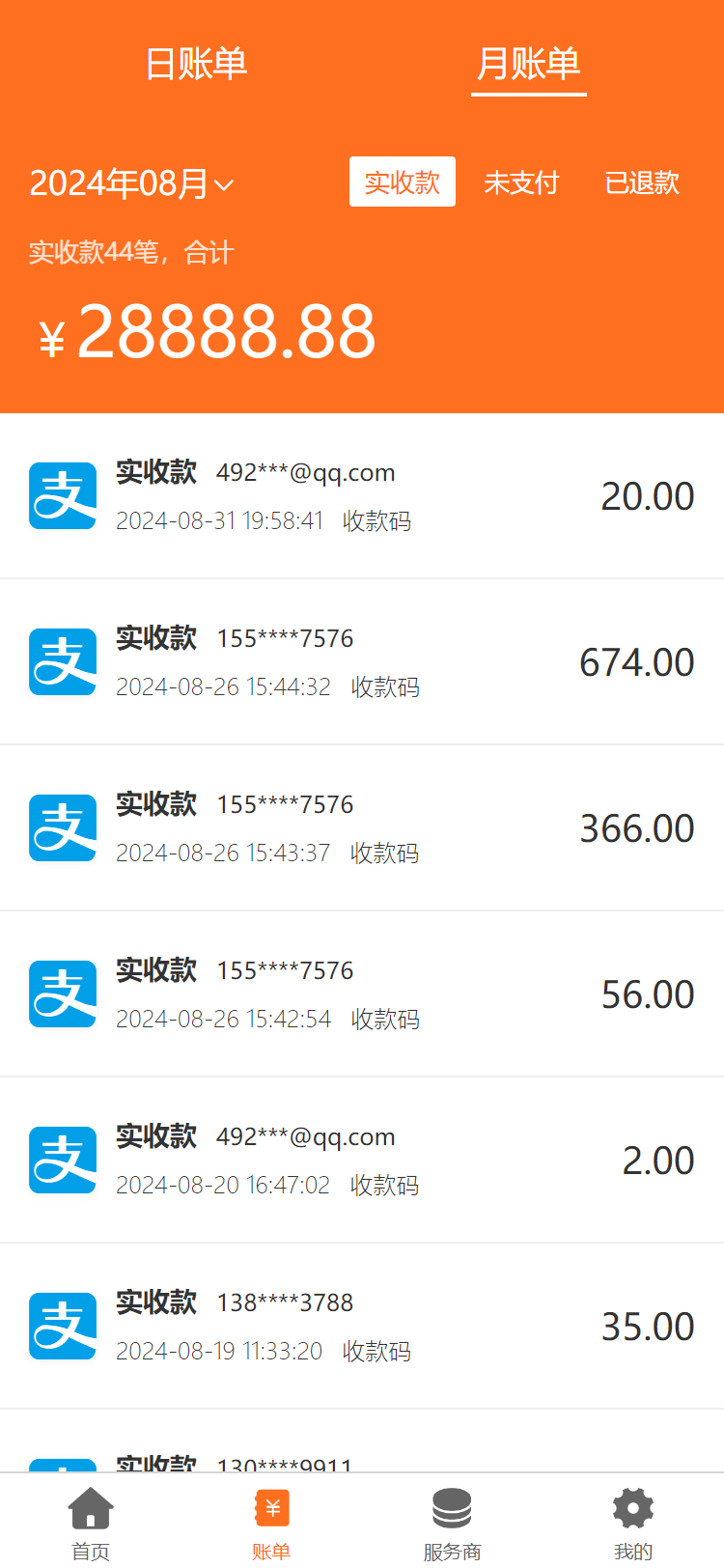This screenshot has width=724, height=1568.
Task: Select the 实收款 filter
Action: click(402, 182)
